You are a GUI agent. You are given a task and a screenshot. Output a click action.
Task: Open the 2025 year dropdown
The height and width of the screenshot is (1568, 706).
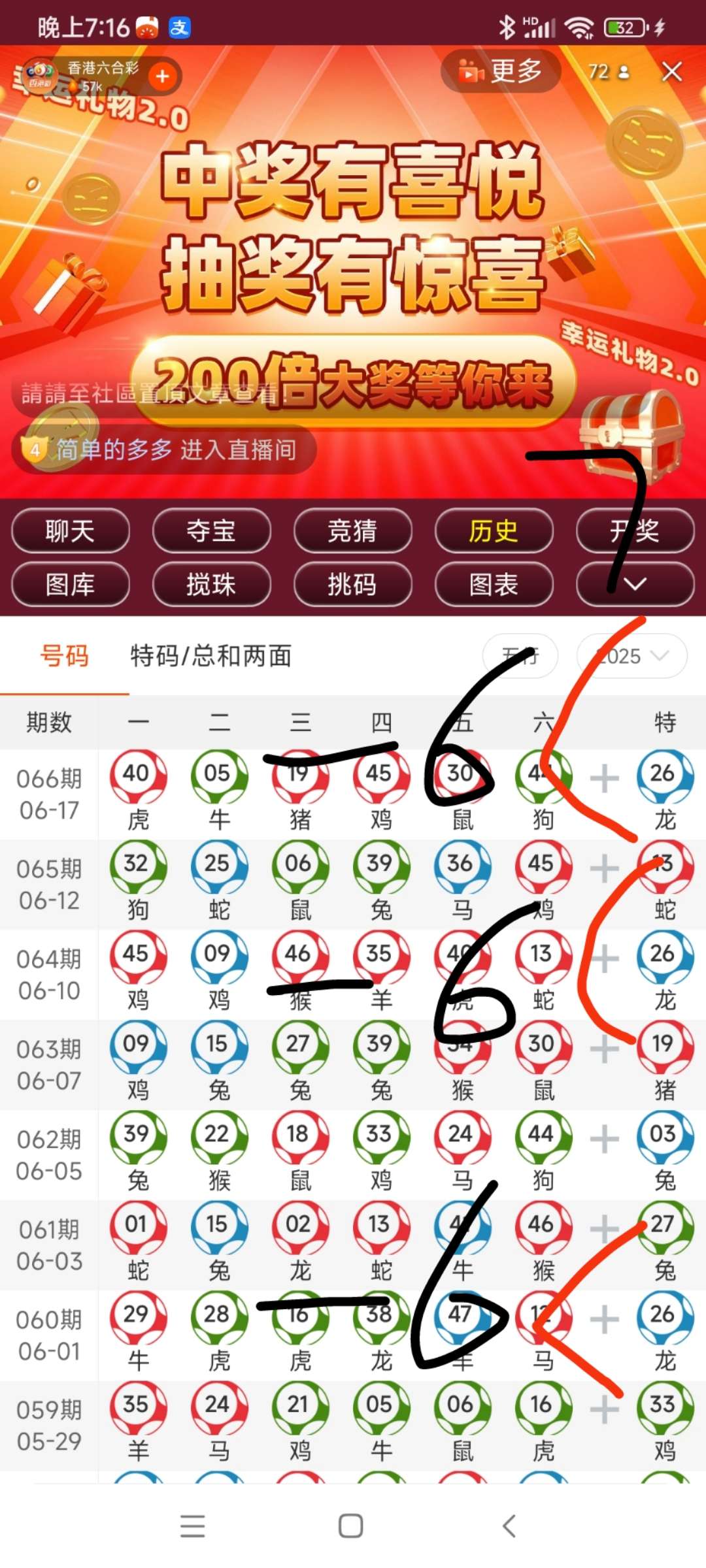pos(631,655)
